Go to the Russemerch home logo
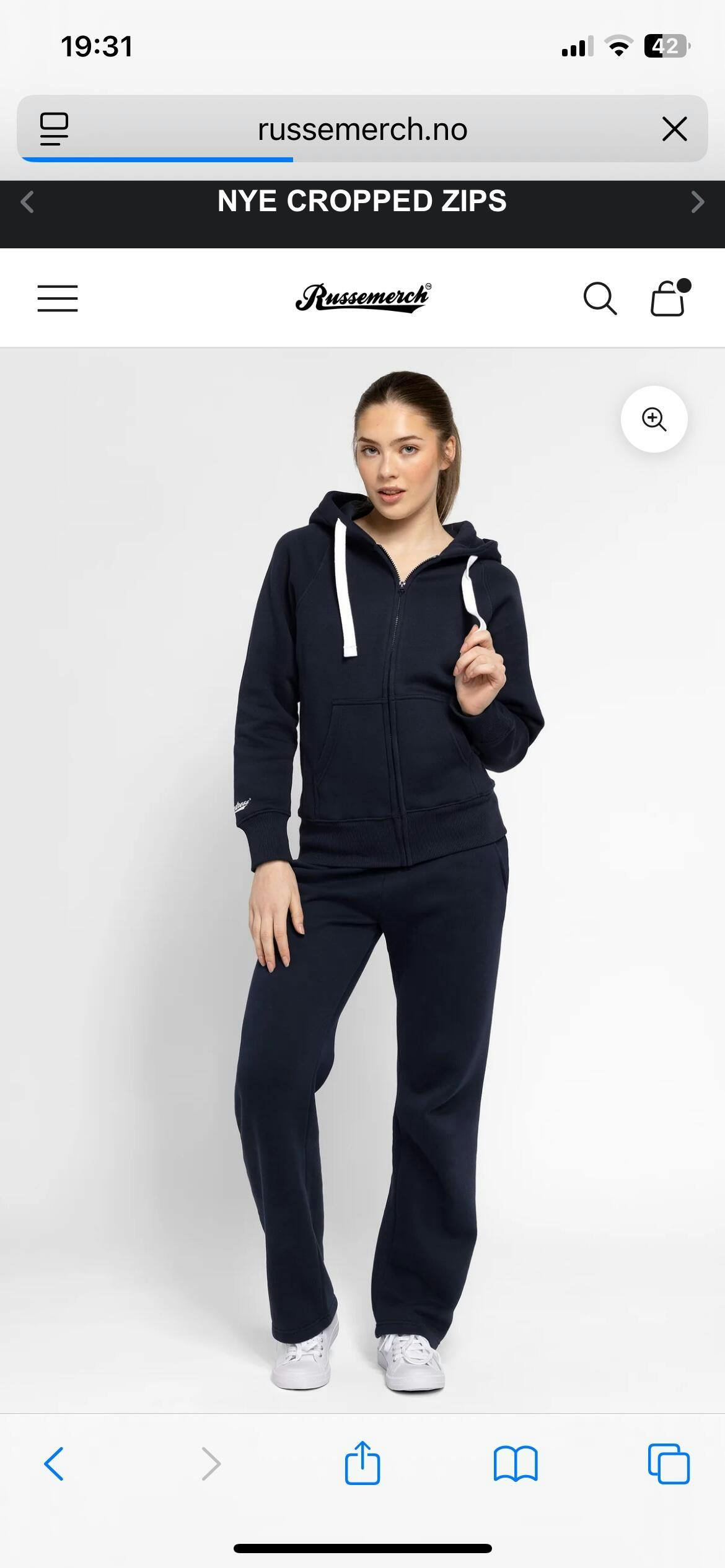 (x=362, y=297)
